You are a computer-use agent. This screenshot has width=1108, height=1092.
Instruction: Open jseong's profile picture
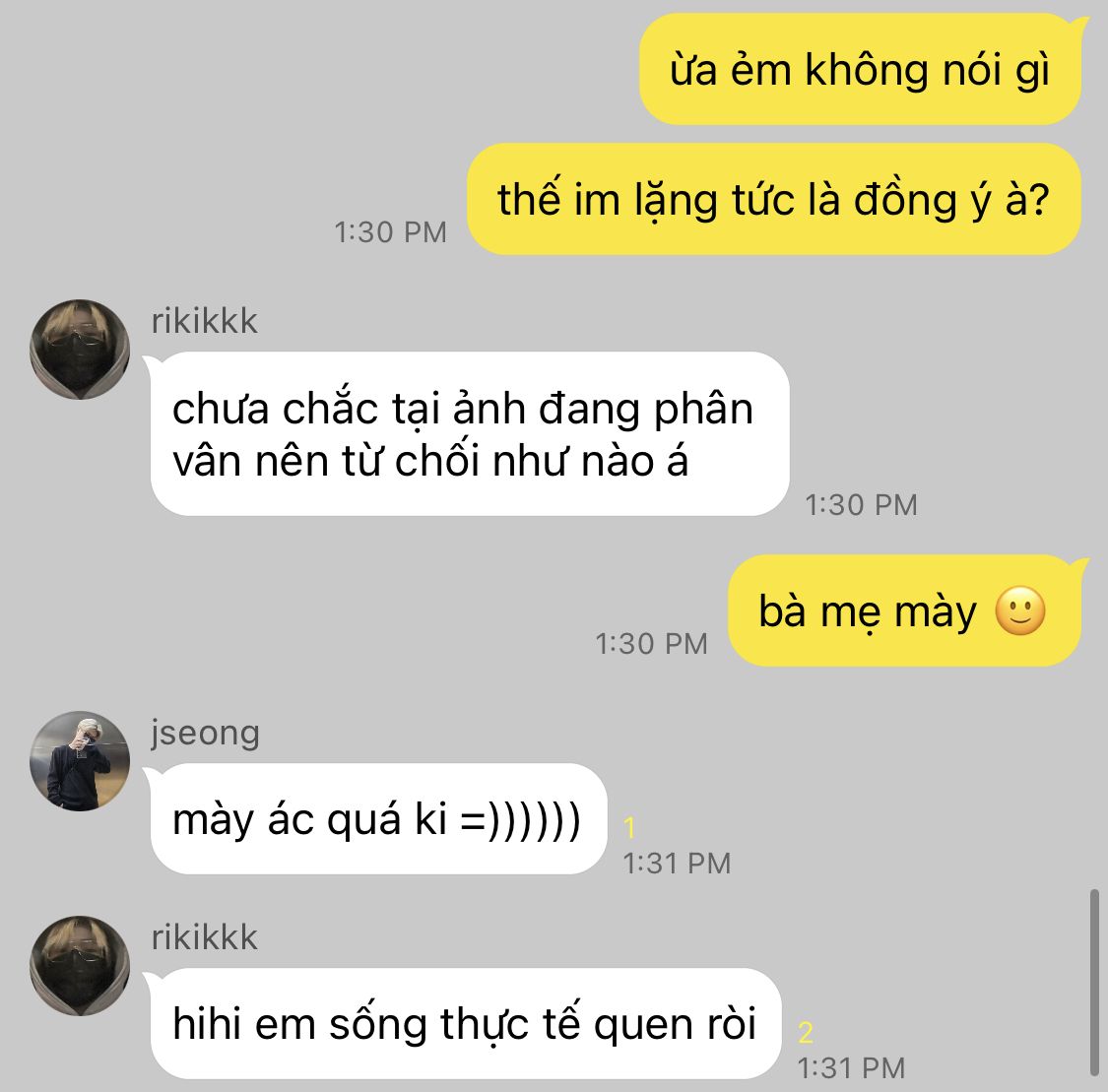[x=81, y=760]
